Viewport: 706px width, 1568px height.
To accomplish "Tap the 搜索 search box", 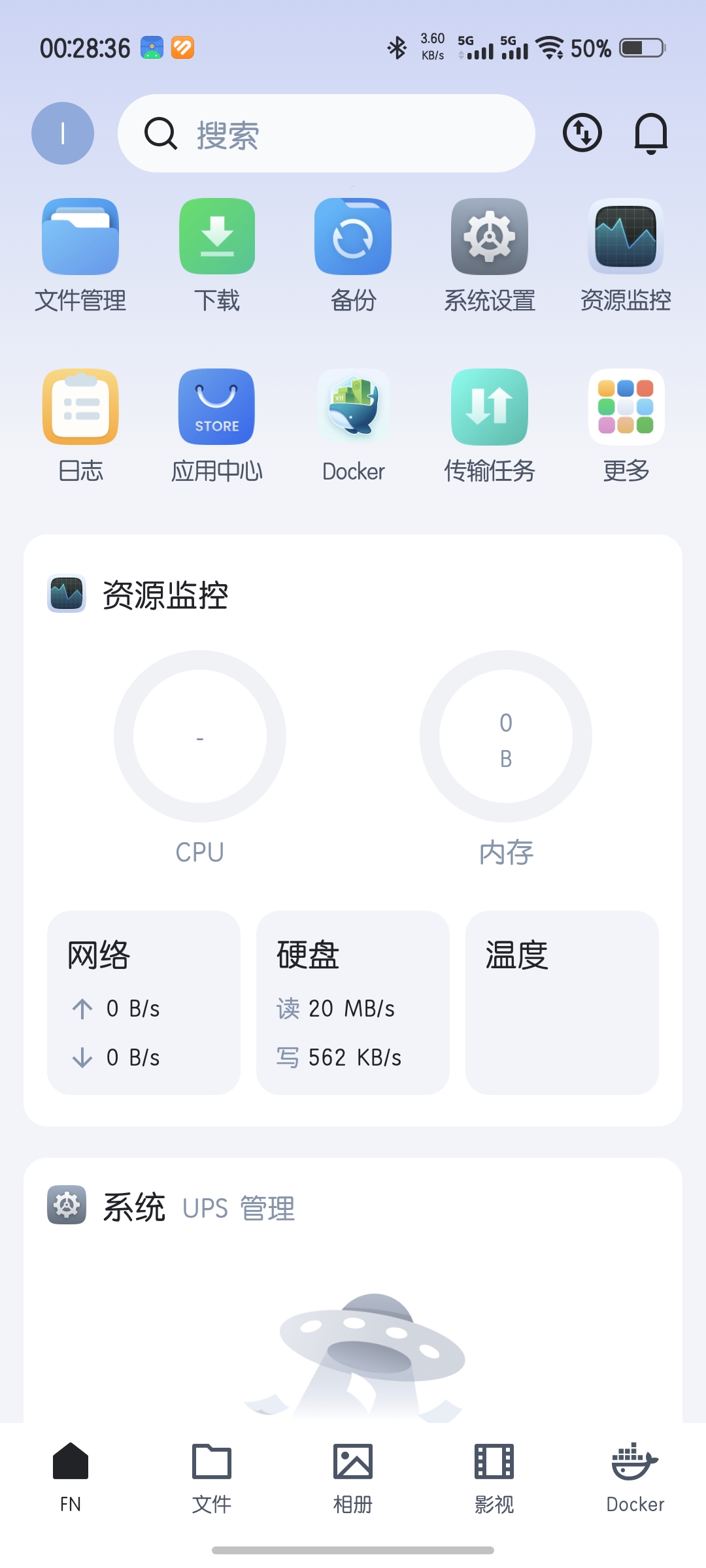I will tap(327, 133).
